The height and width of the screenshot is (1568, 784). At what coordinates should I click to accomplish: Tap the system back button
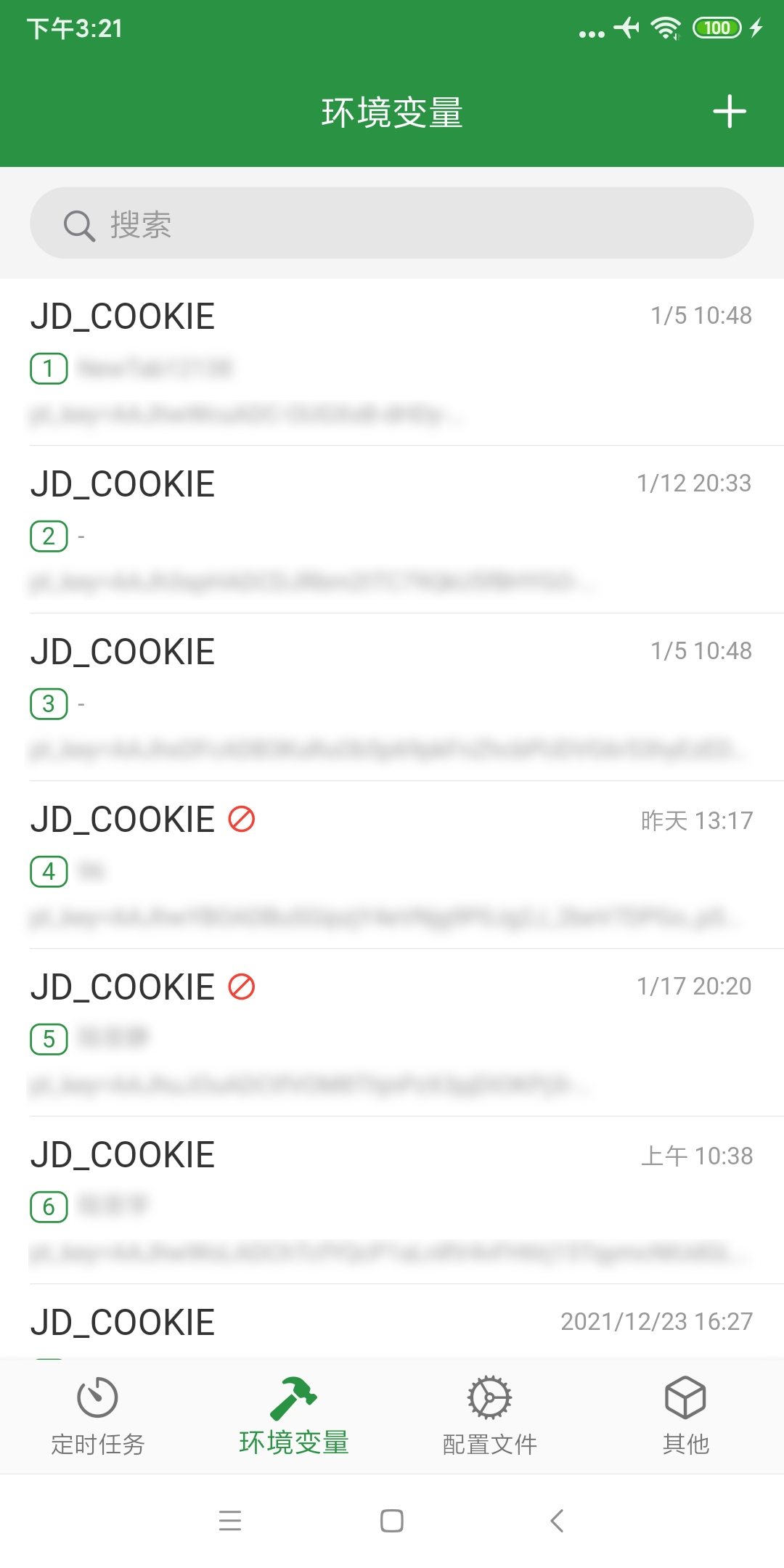[x=557, y=1520]
